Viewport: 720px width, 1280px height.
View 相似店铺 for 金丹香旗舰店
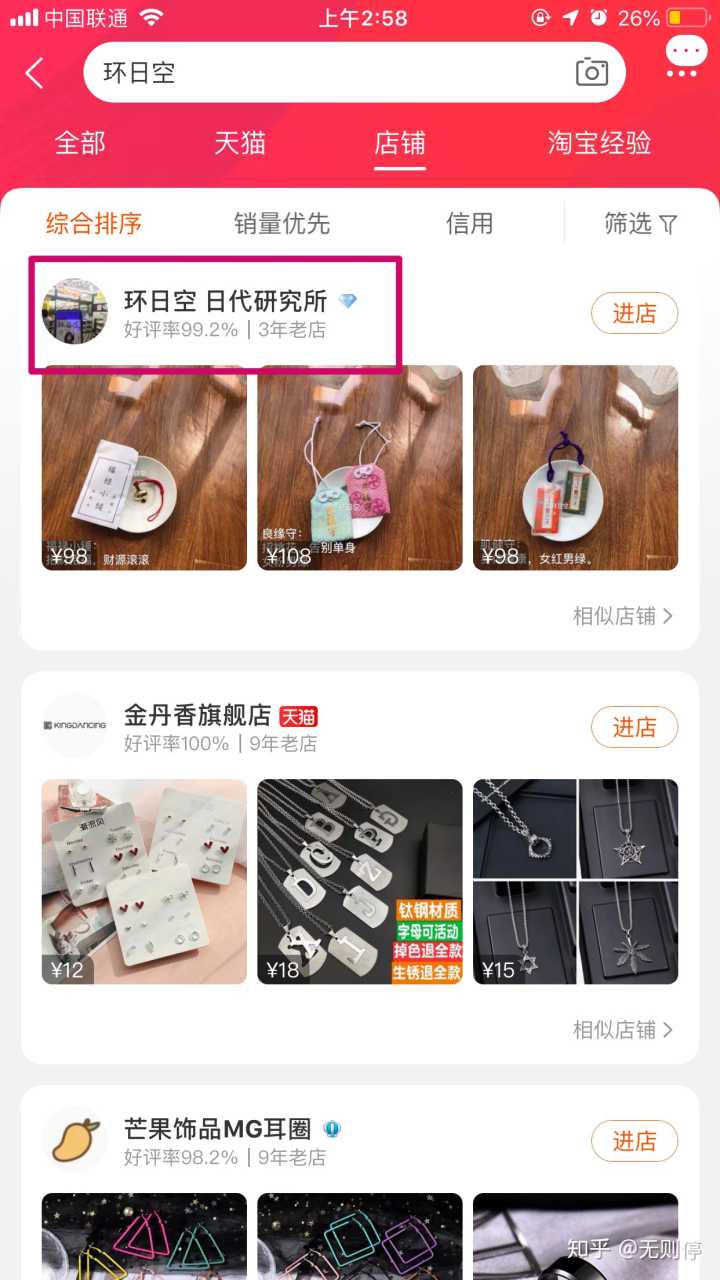622,1030
